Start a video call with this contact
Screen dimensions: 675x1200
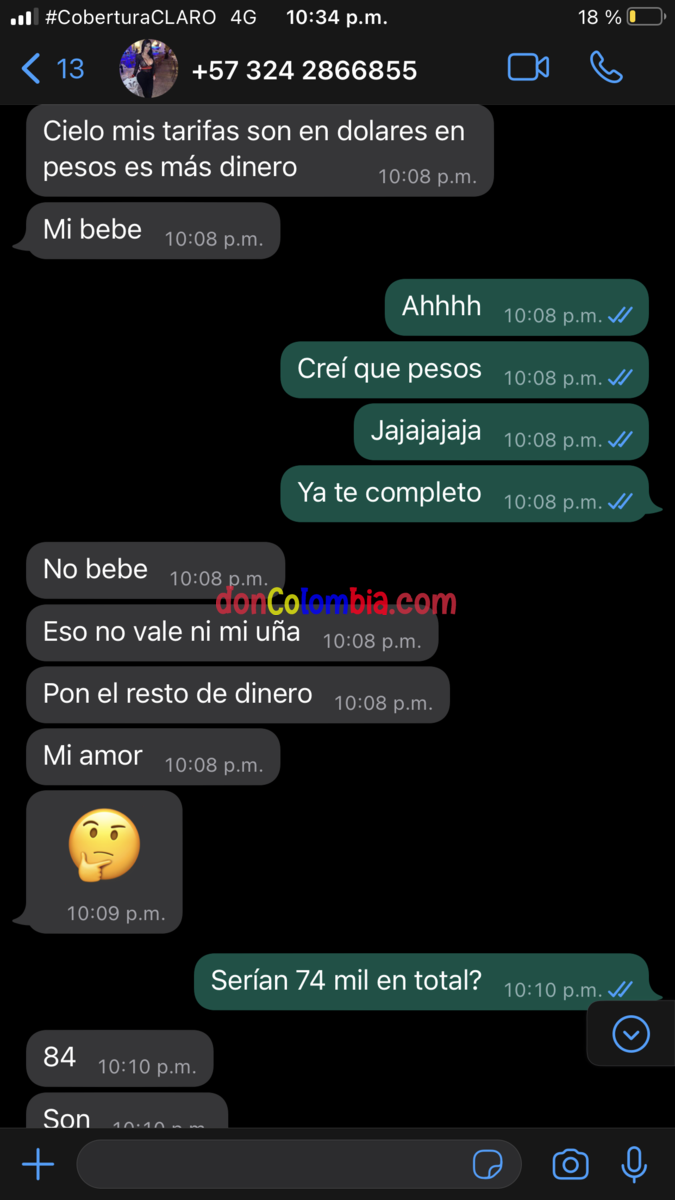coord(528,68)
